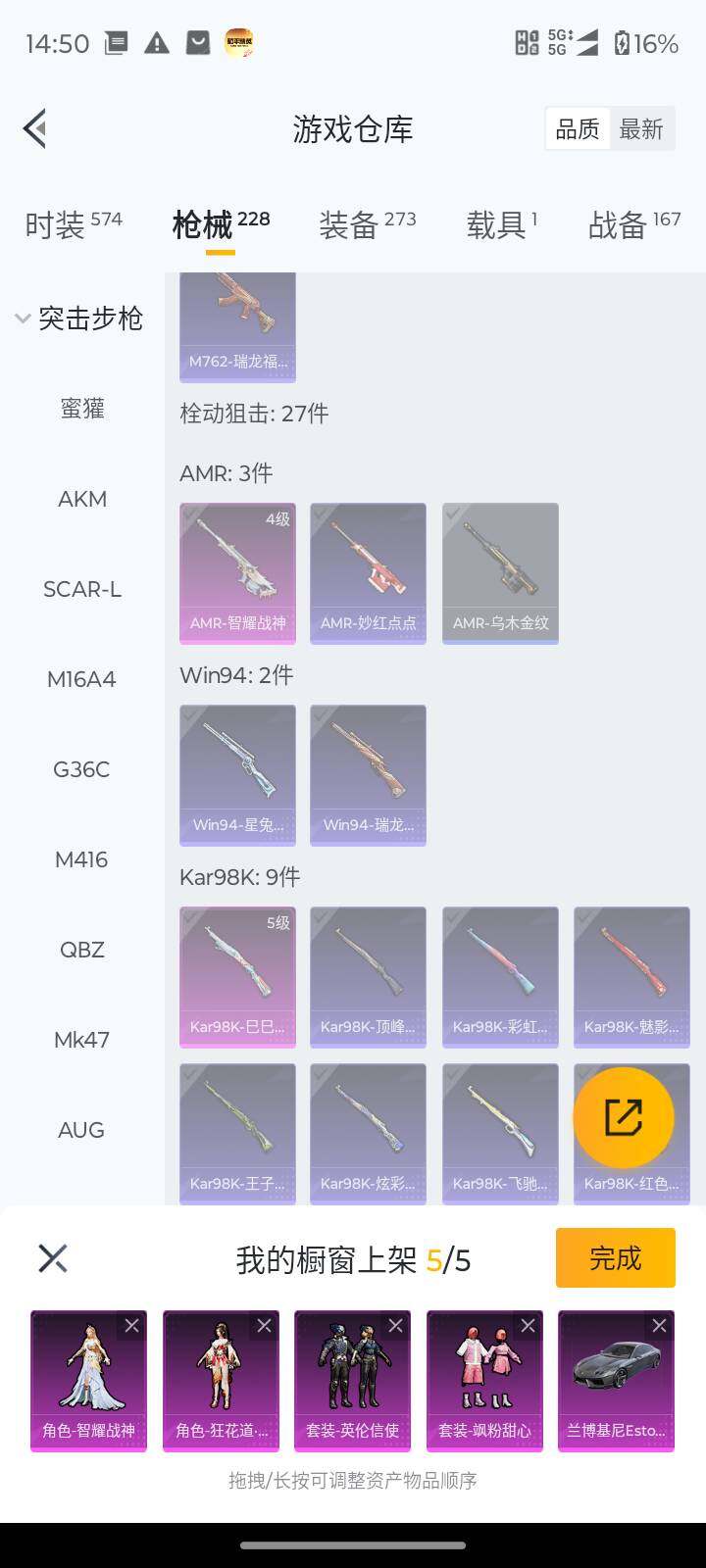Remove 角色-智耀战神 from the showcase
706x1568 pixels.
click(x=131, y=1326)
